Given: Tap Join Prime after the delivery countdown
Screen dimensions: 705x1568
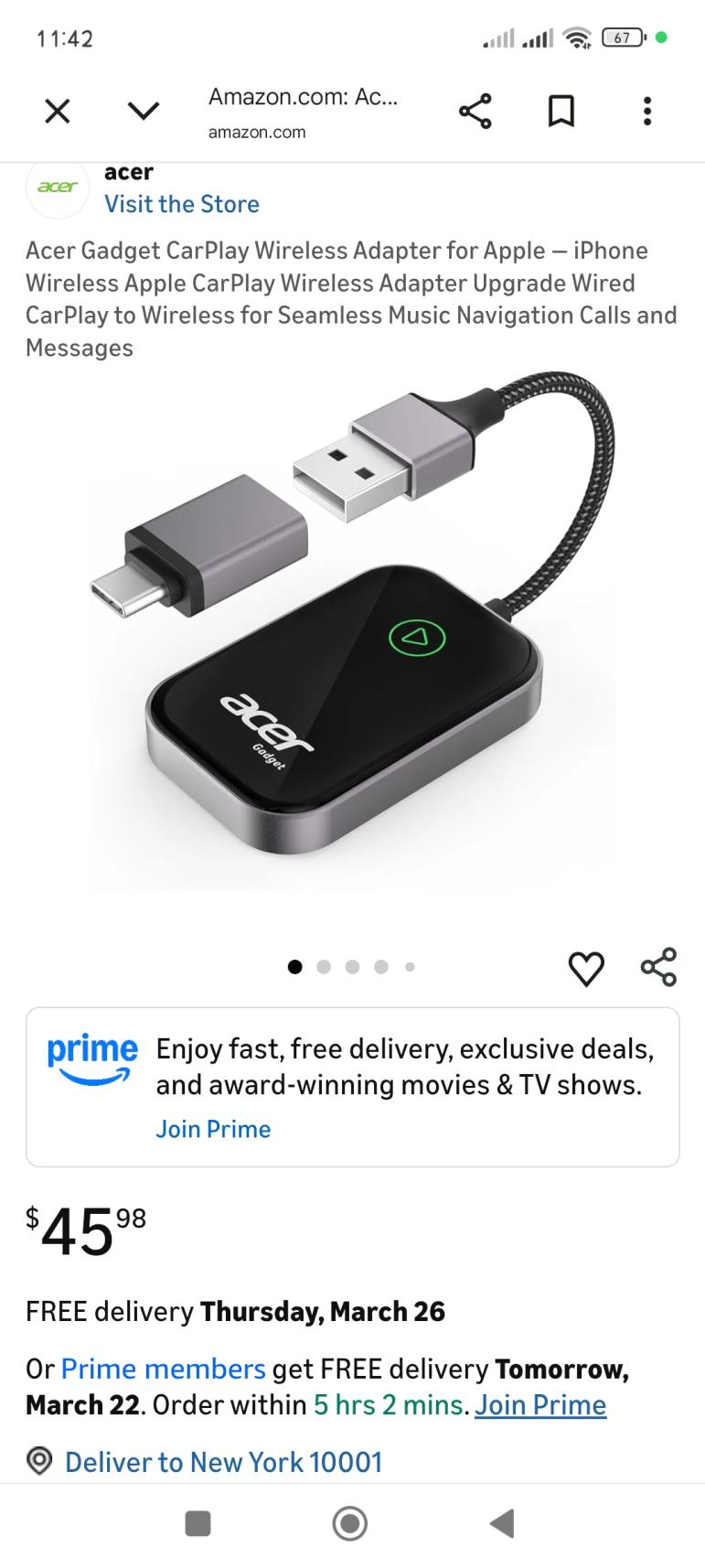Looking at the screenshot, I should [x=539, y=1405].
